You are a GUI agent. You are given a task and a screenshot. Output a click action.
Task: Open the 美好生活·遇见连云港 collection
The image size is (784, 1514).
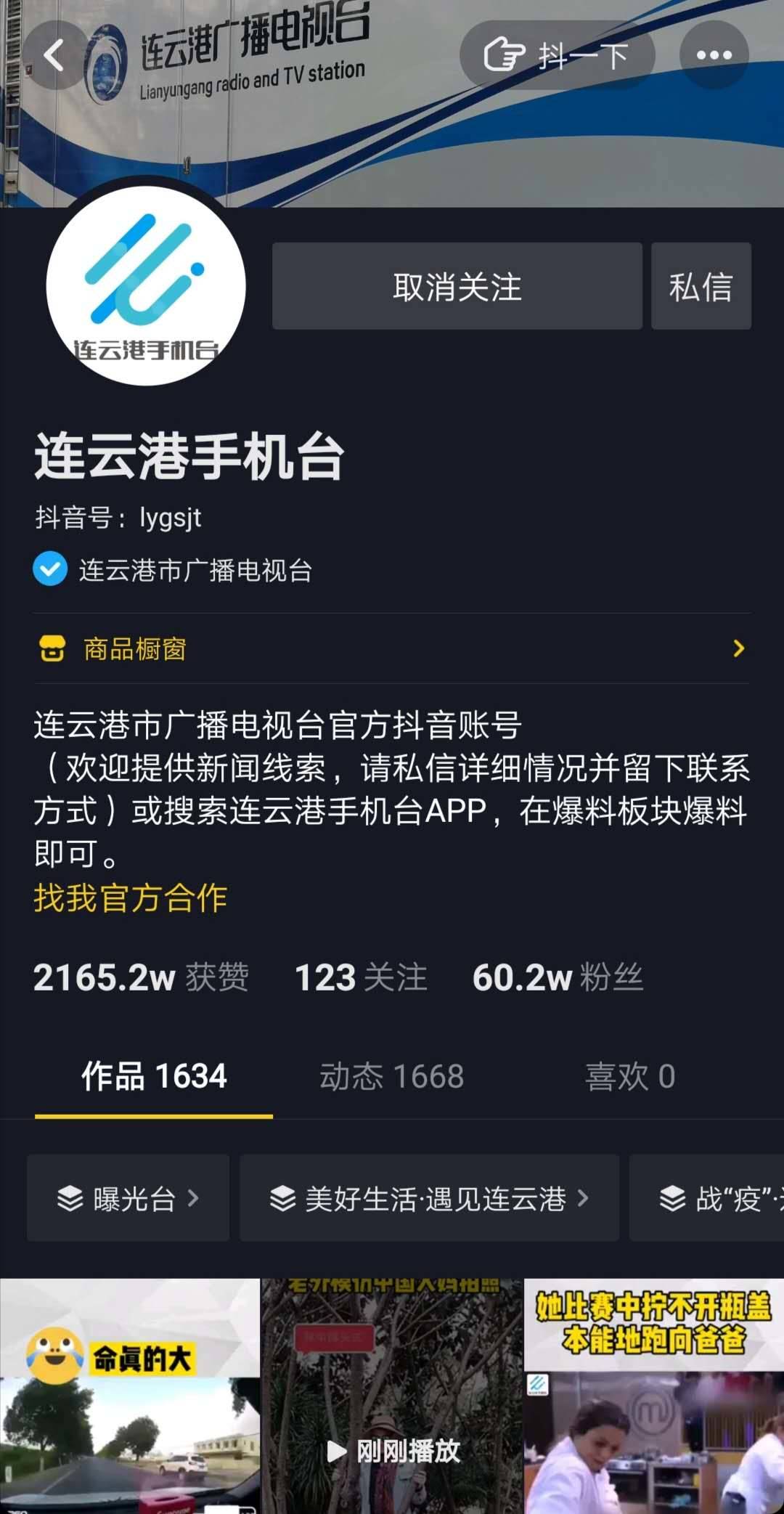429,1198
